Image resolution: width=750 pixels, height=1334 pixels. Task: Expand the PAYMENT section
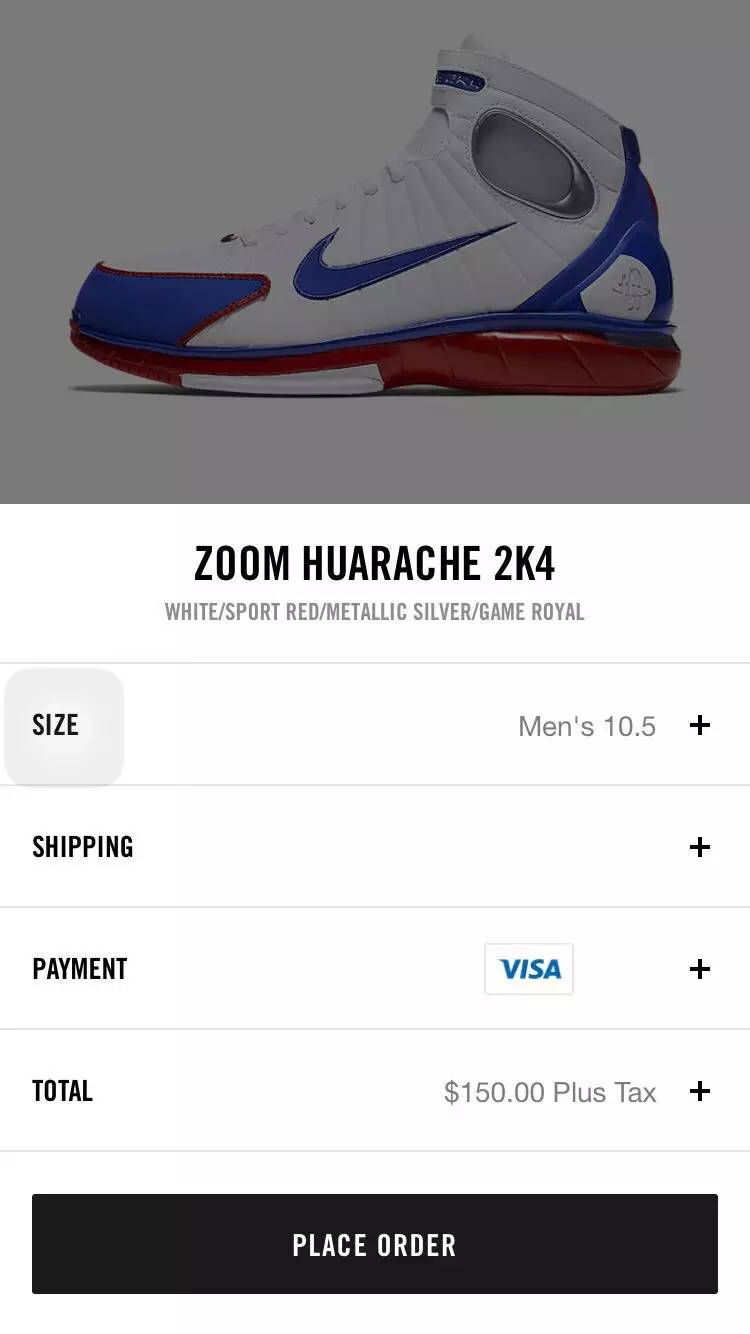click(701, 968)
